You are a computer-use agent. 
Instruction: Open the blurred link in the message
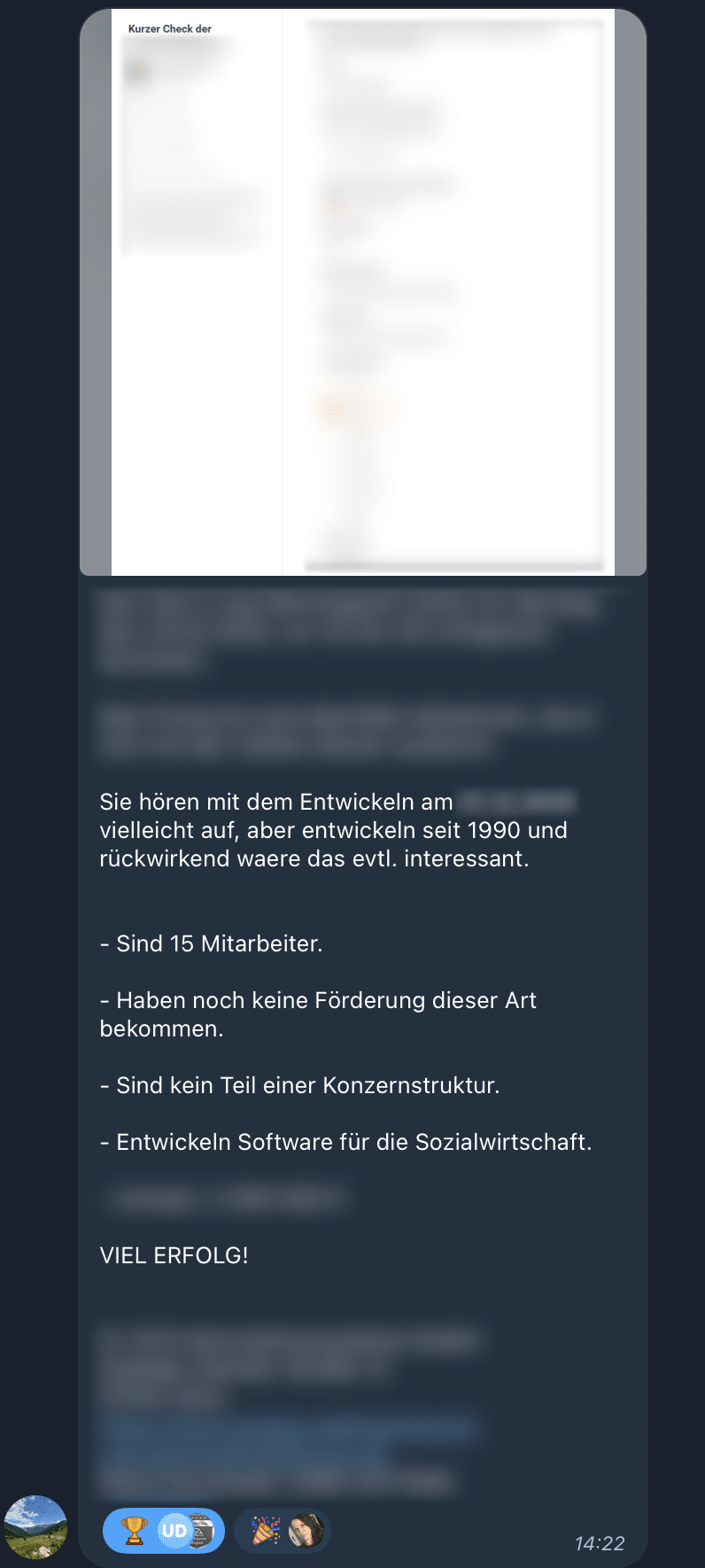(x=288, y=1428)
